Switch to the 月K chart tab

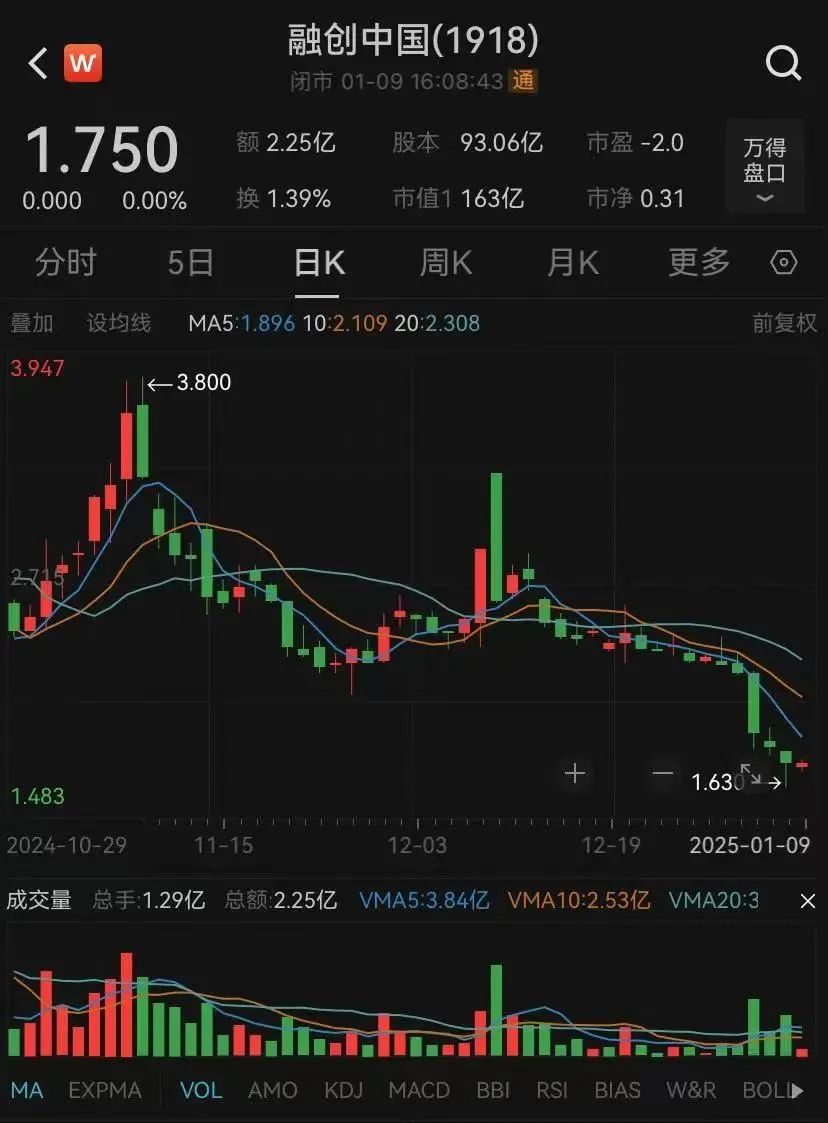point(572,263)
